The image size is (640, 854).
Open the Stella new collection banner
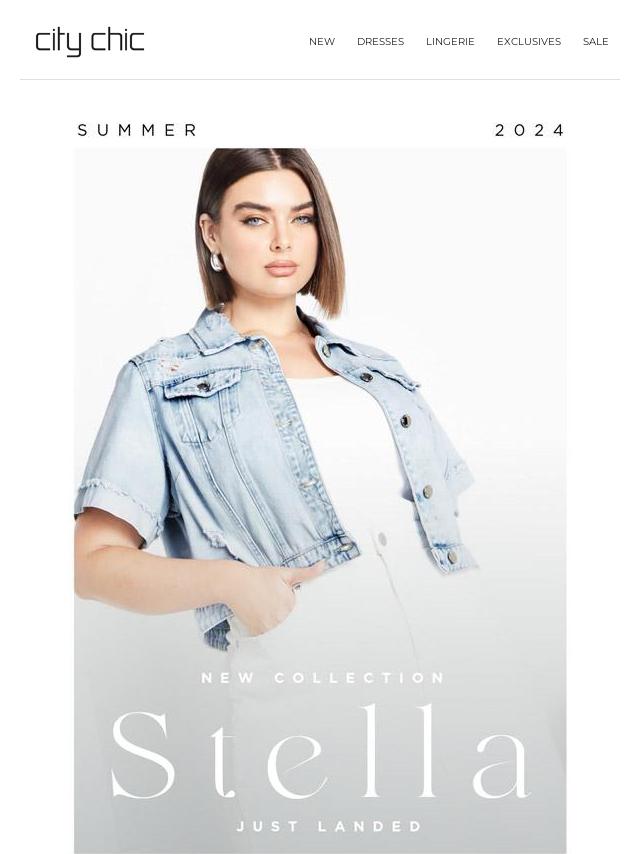click(320, 500)
